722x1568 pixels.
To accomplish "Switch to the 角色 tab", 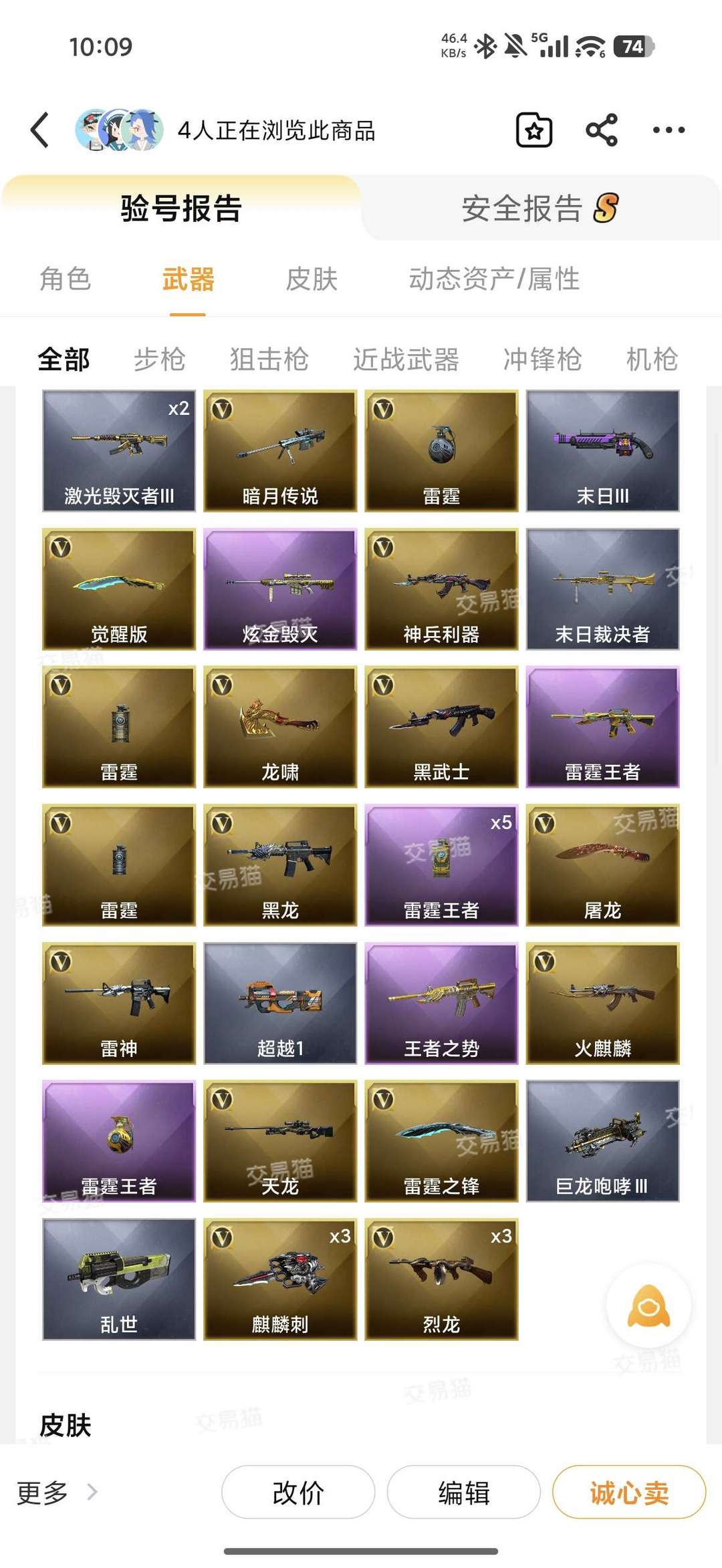I will pos(65,279).
